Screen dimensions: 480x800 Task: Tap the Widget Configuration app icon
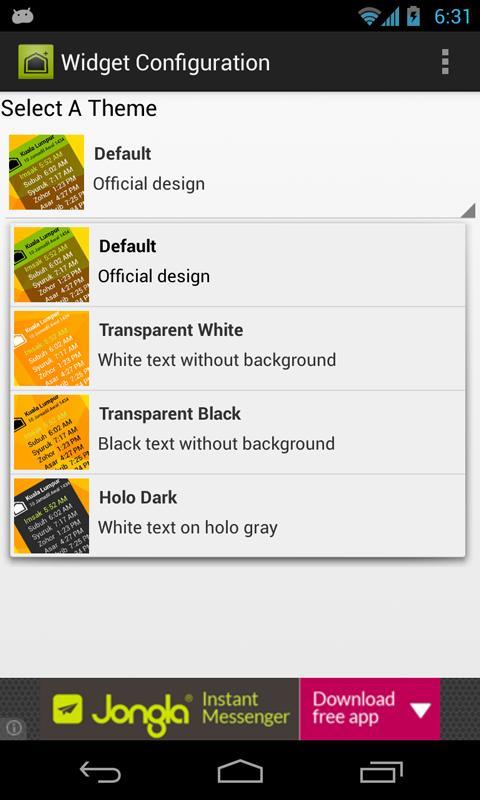pyautogui.click(x=36, y=62)
